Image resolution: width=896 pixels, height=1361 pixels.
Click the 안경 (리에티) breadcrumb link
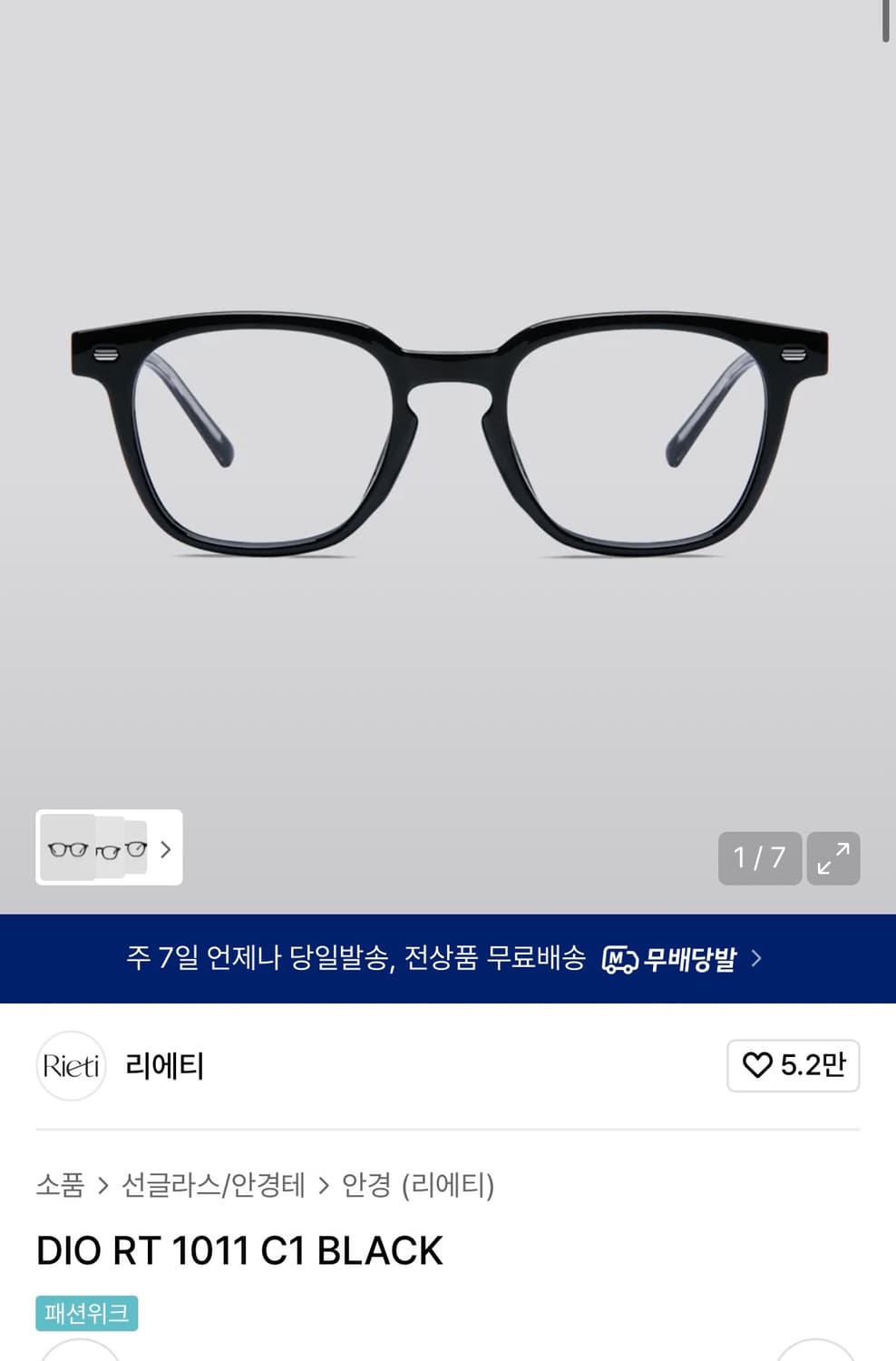click(417, 1185)
